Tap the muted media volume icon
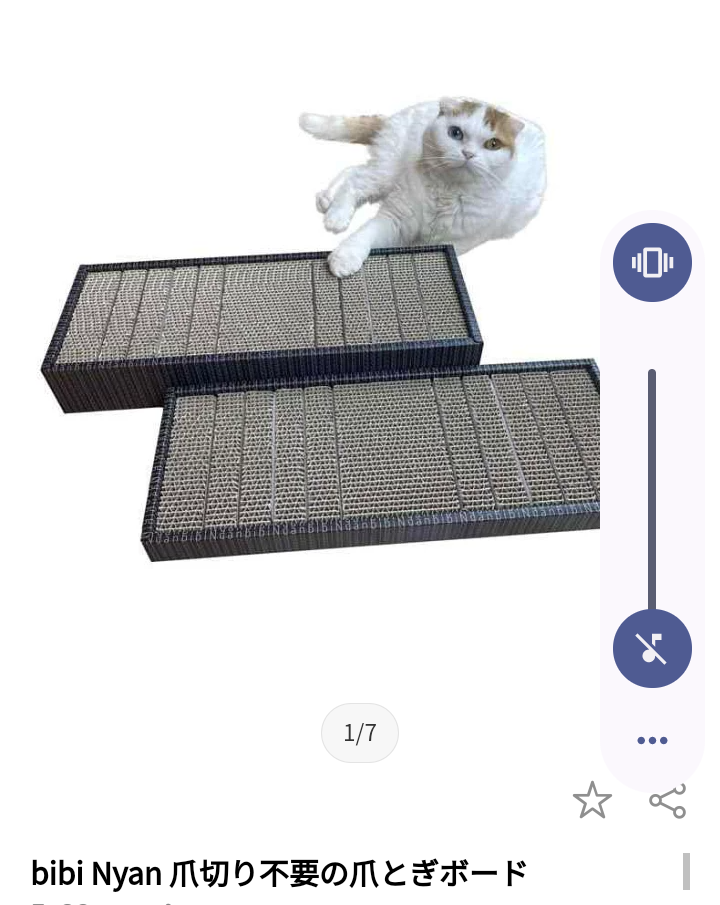The height and width of the screenshot is (905, 720). (652, 648)
